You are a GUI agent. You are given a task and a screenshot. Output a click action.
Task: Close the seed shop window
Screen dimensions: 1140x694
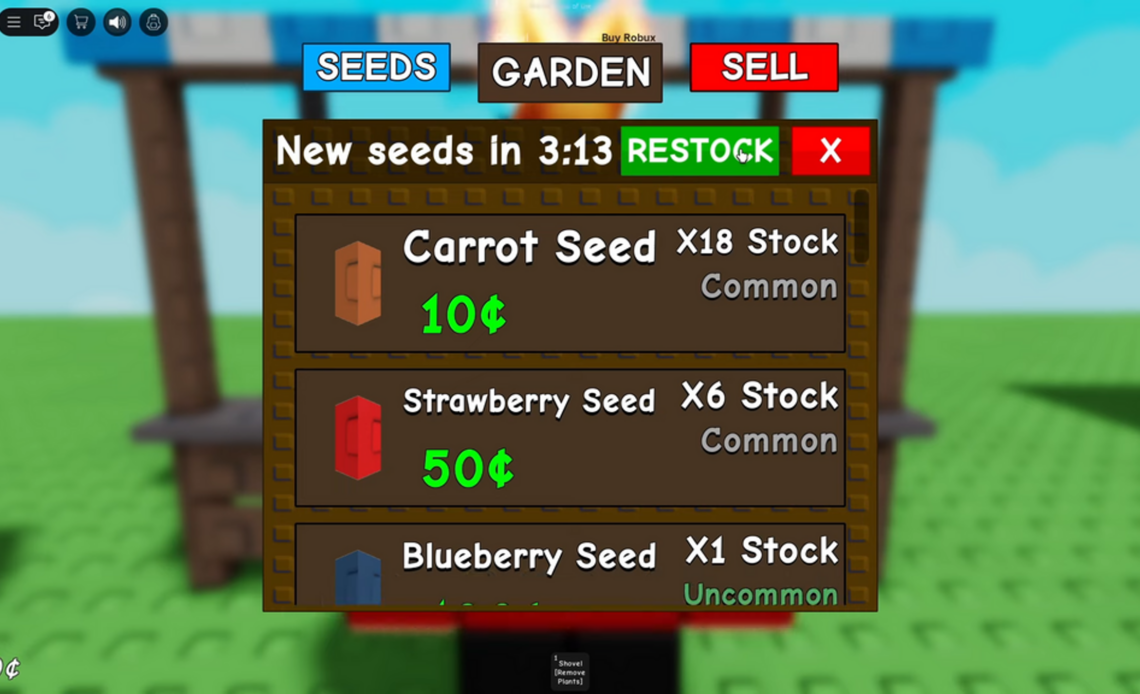click(830, 151)
